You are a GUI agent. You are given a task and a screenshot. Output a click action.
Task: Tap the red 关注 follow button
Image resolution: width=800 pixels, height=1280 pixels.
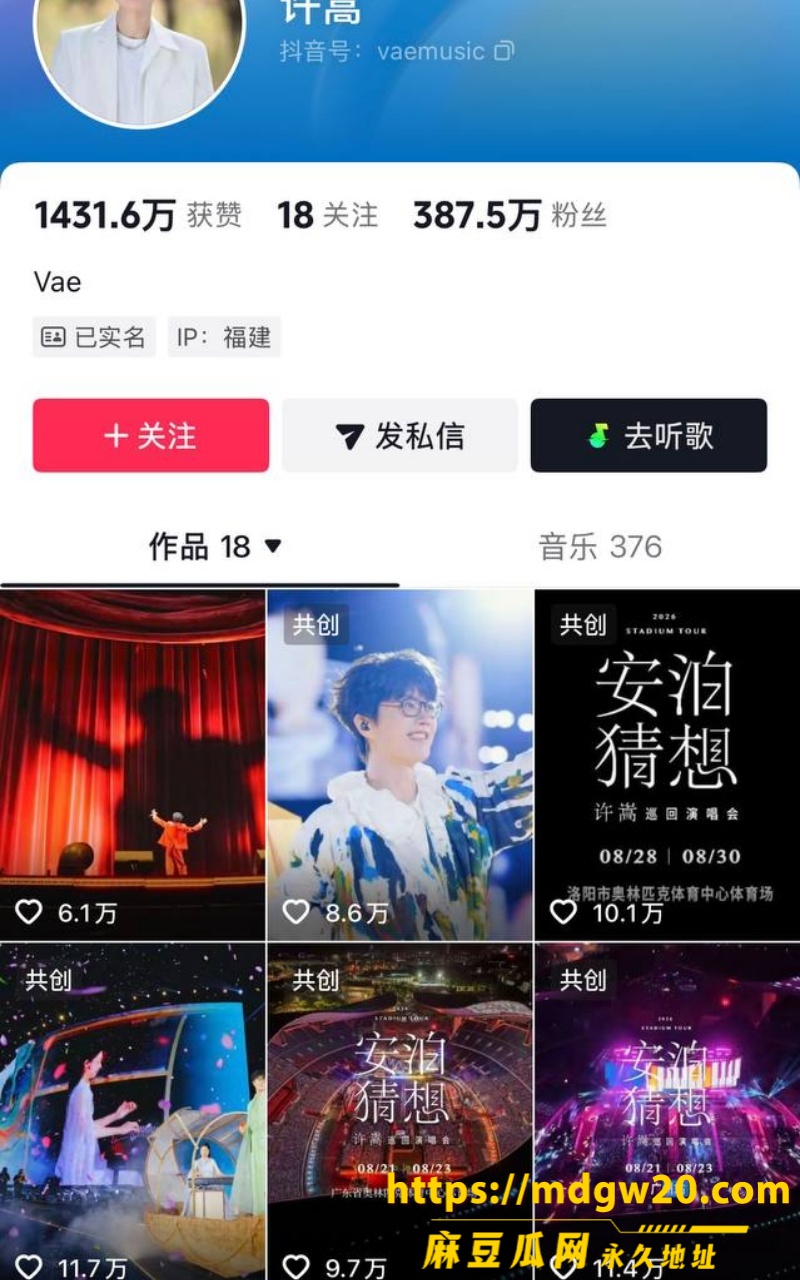coord(151,436)
